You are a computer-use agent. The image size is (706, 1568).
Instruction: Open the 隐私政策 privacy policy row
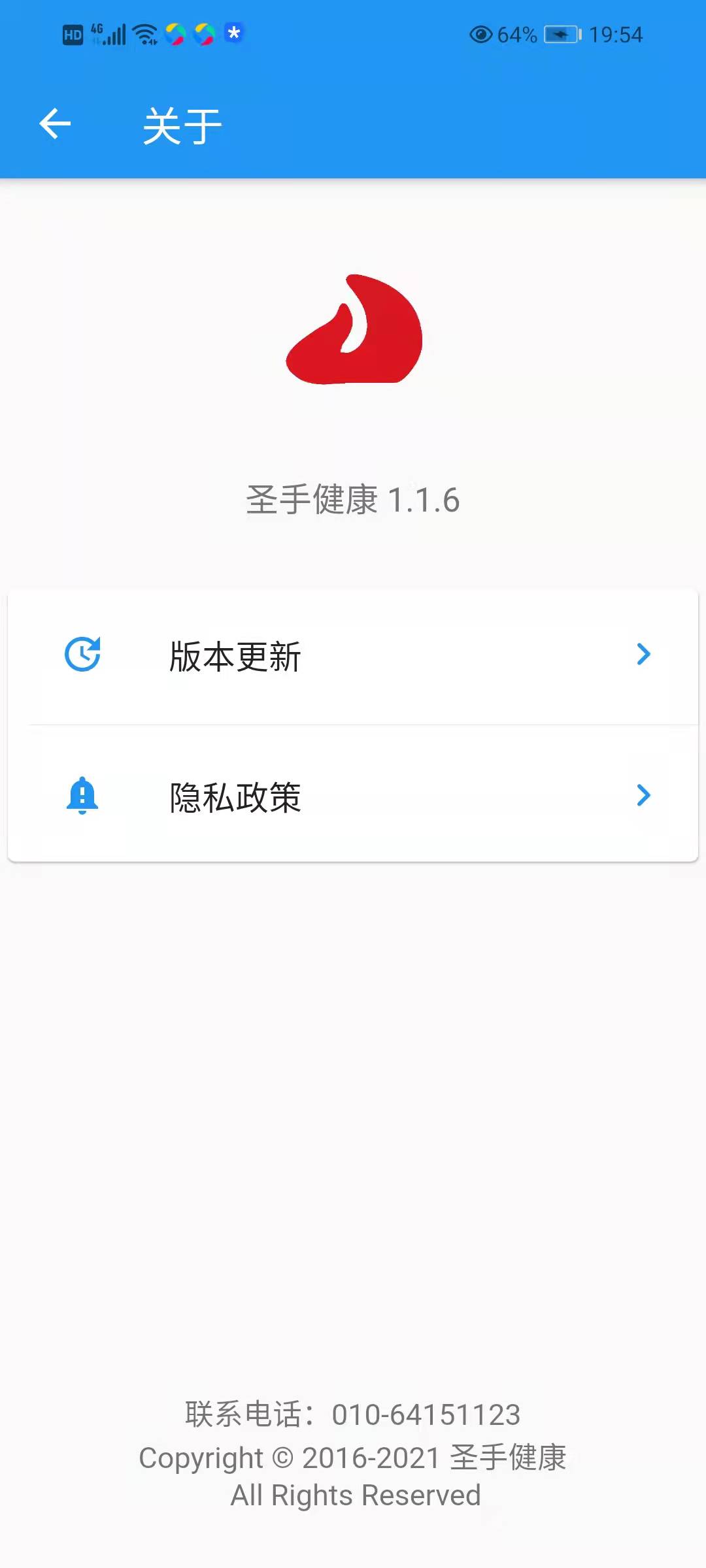click(x=353, y=797)
